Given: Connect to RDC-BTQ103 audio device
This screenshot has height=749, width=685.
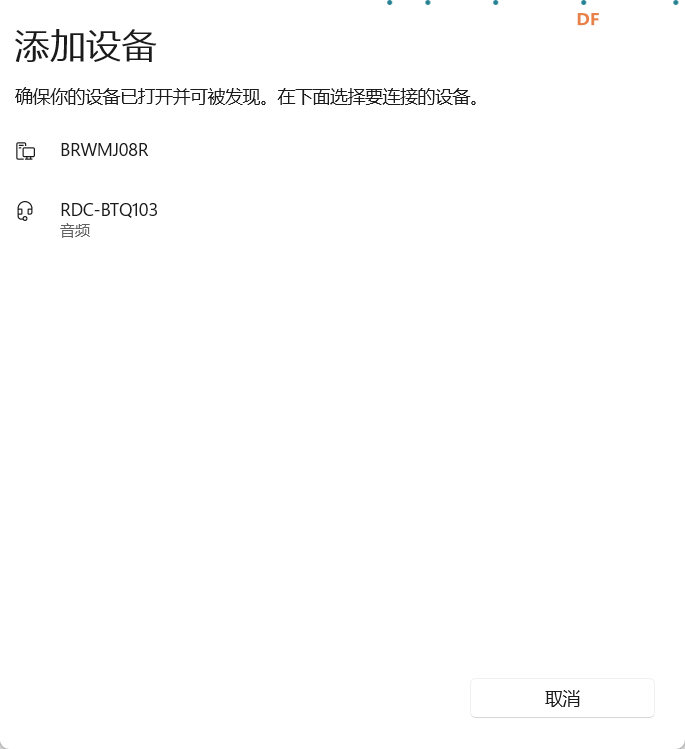Looking at the screenshot, I should 342,219.
